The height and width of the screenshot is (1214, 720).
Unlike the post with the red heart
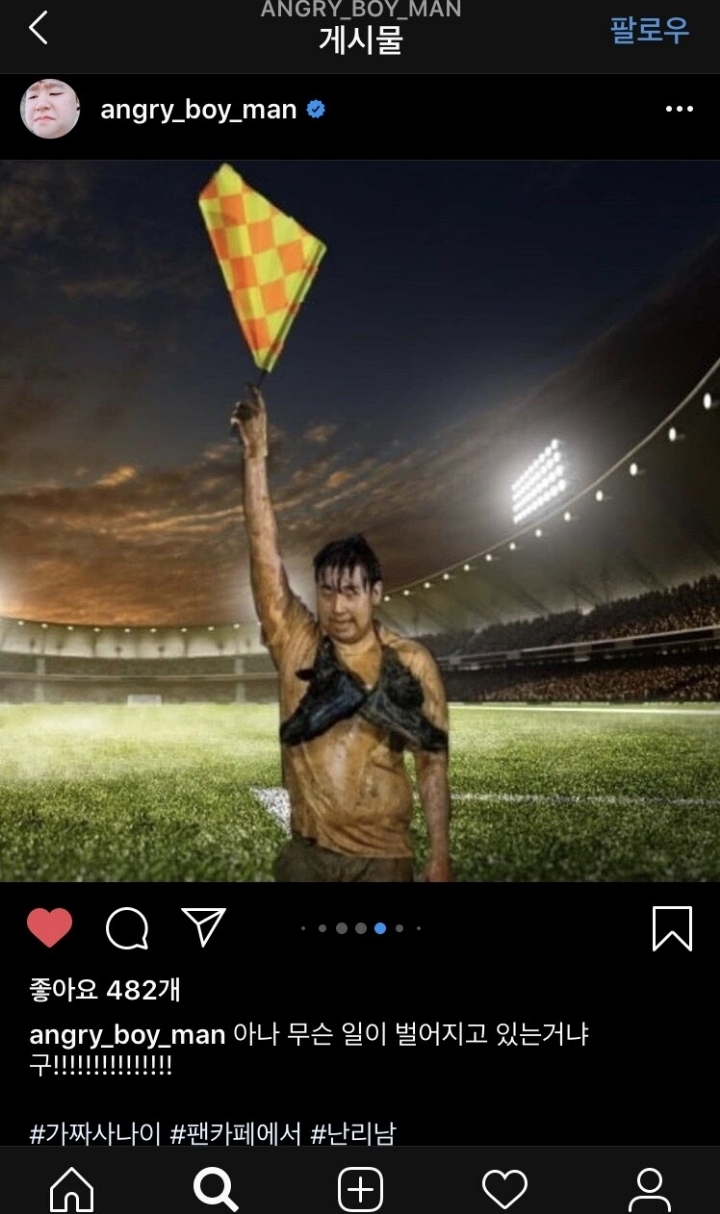(x=49, y=928)
